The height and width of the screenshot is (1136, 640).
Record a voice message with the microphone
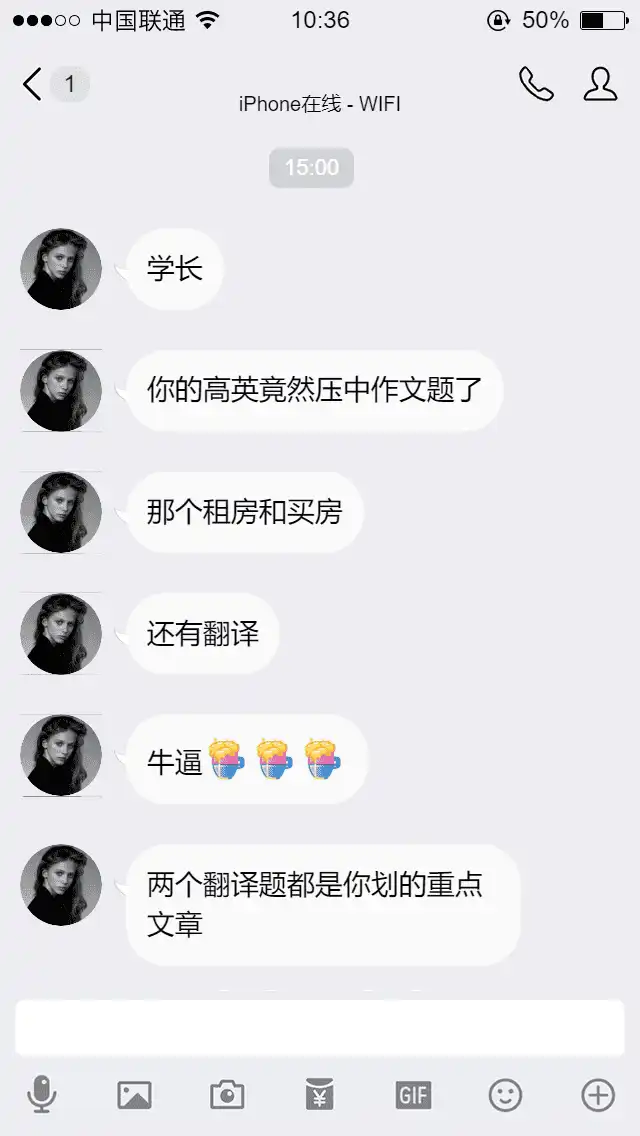point(42,1095)
